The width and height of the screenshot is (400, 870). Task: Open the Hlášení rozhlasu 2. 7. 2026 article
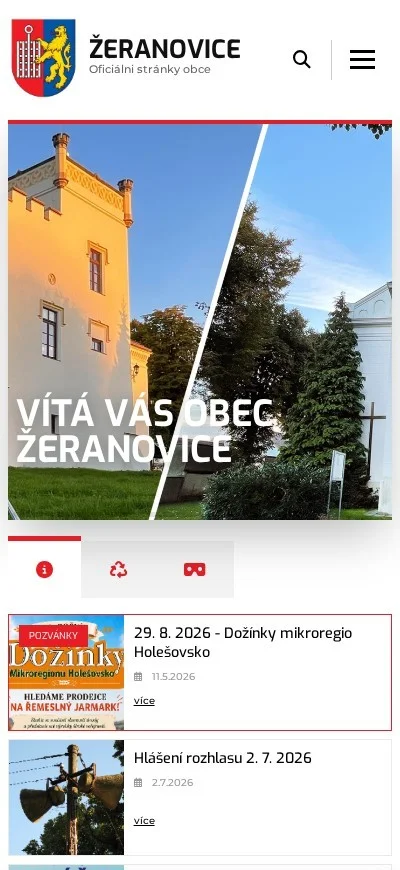coord(222,758)
